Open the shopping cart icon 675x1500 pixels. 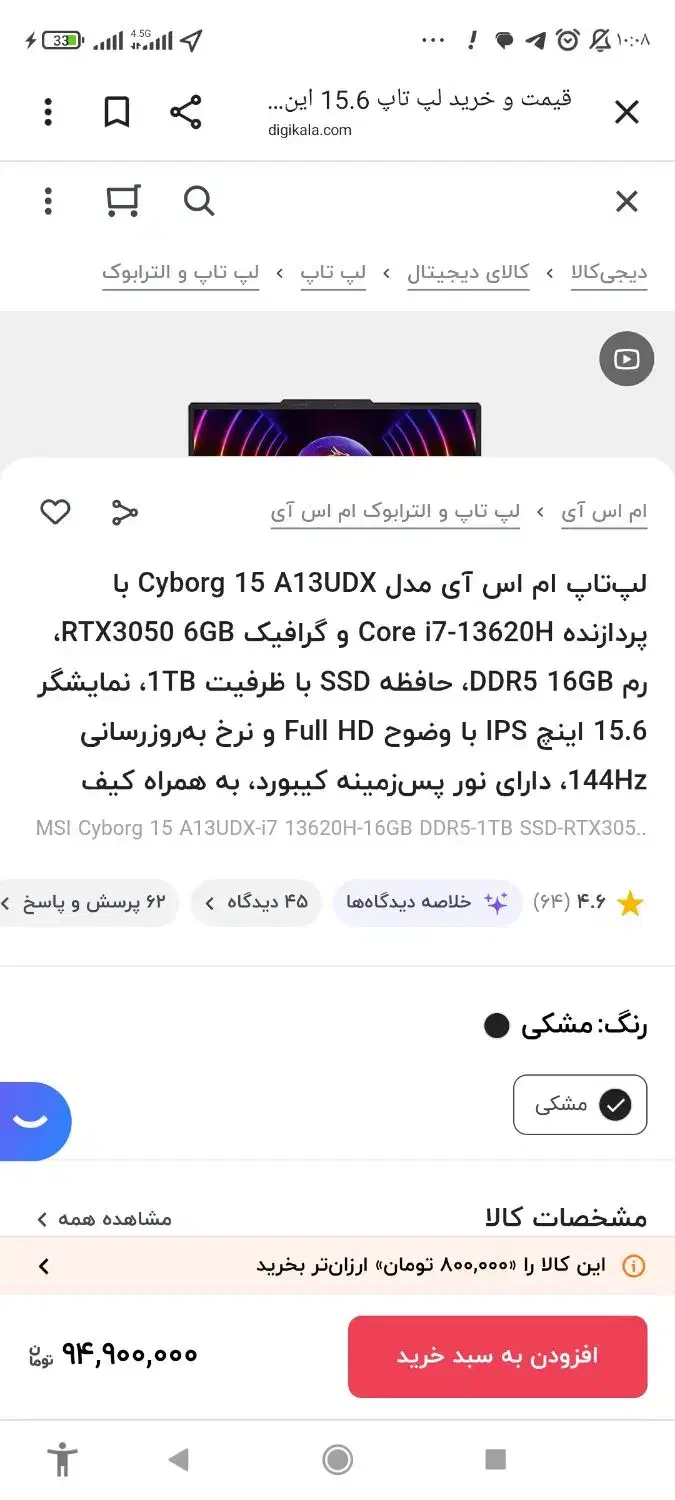click(x=122, y=201)
